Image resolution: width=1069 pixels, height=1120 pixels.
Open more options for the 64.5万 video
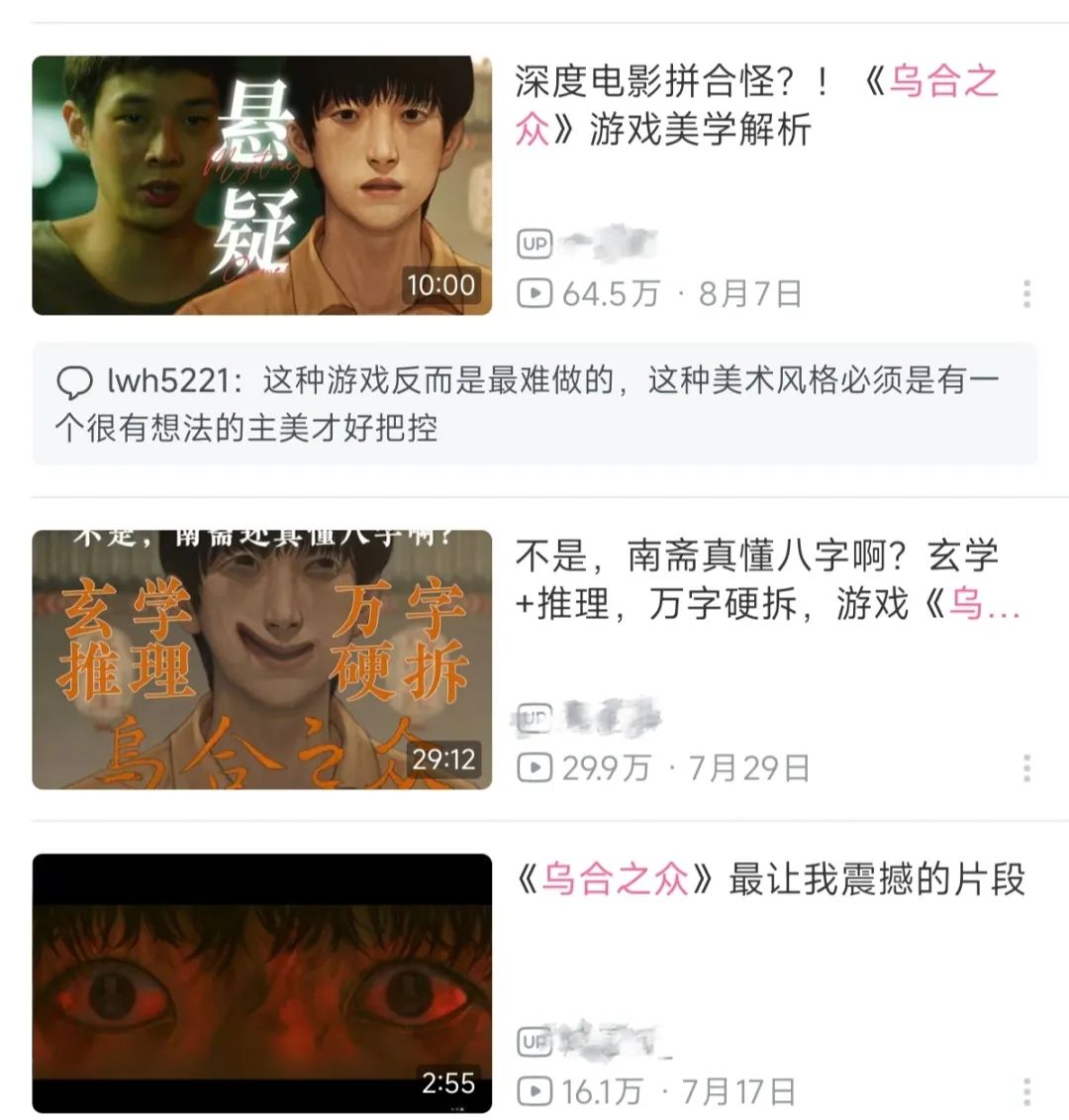click(x=1026, y=293)
